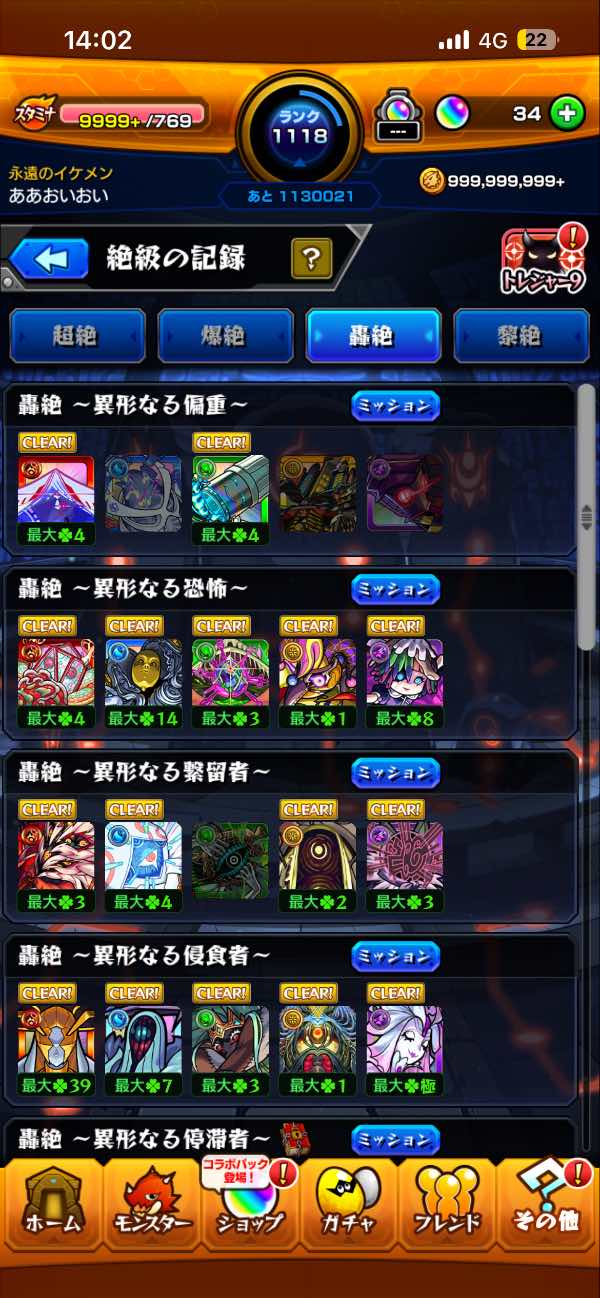Open ミッション for 異形なる侵食者
600x1298 pixels.
tap(396, 957)
